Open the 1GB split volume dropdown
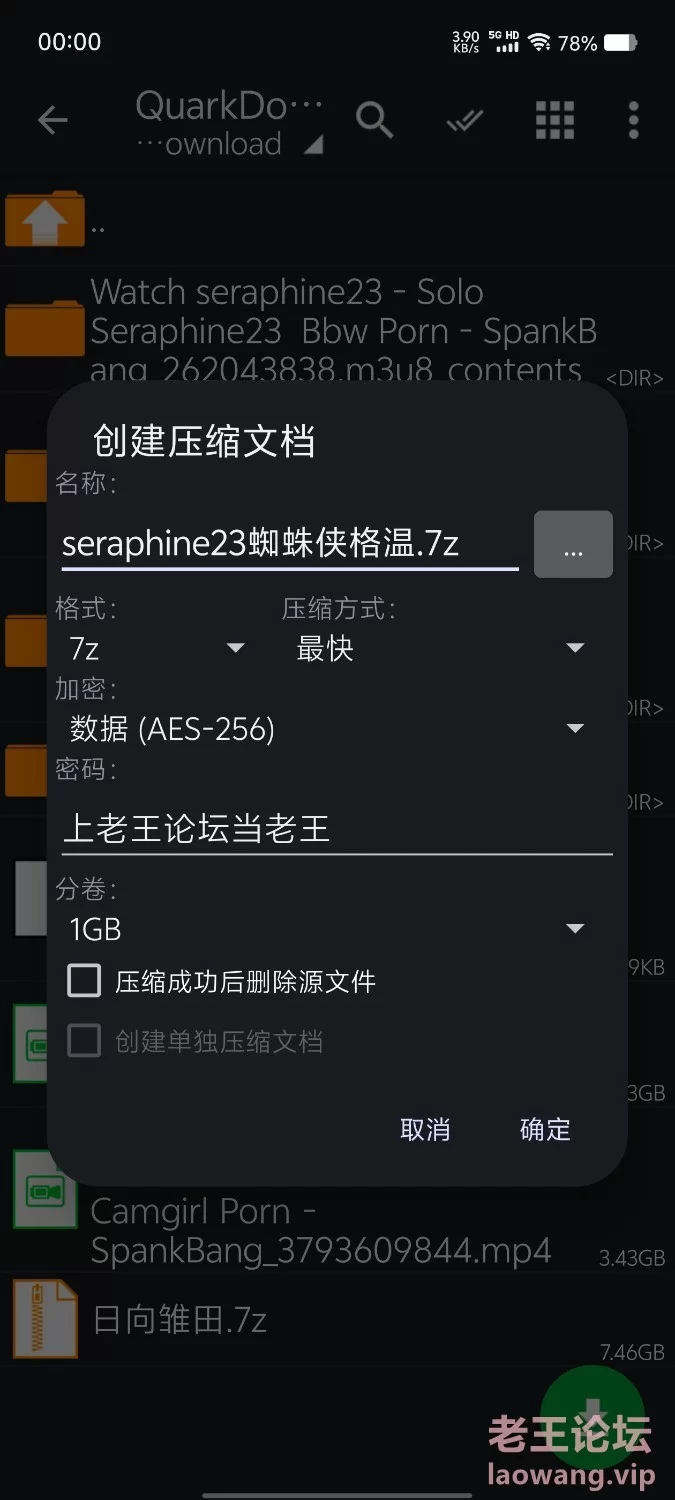 click(x=327, y=929)
